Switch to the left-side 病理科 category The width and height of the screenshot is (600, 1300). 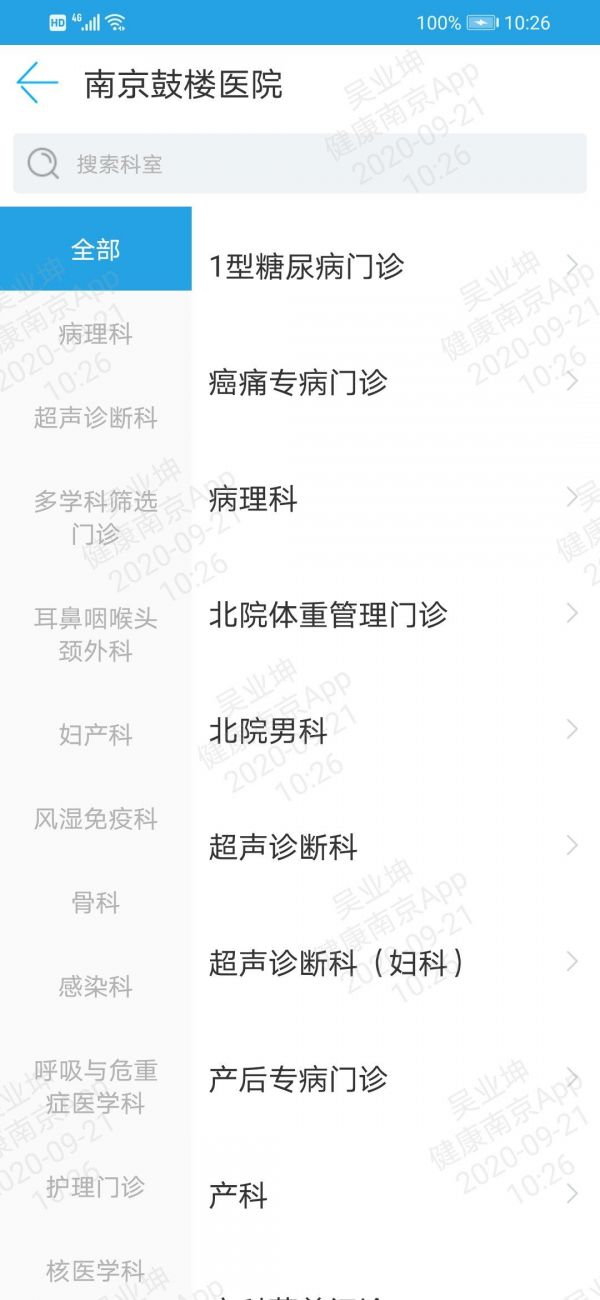coord(96,334)
